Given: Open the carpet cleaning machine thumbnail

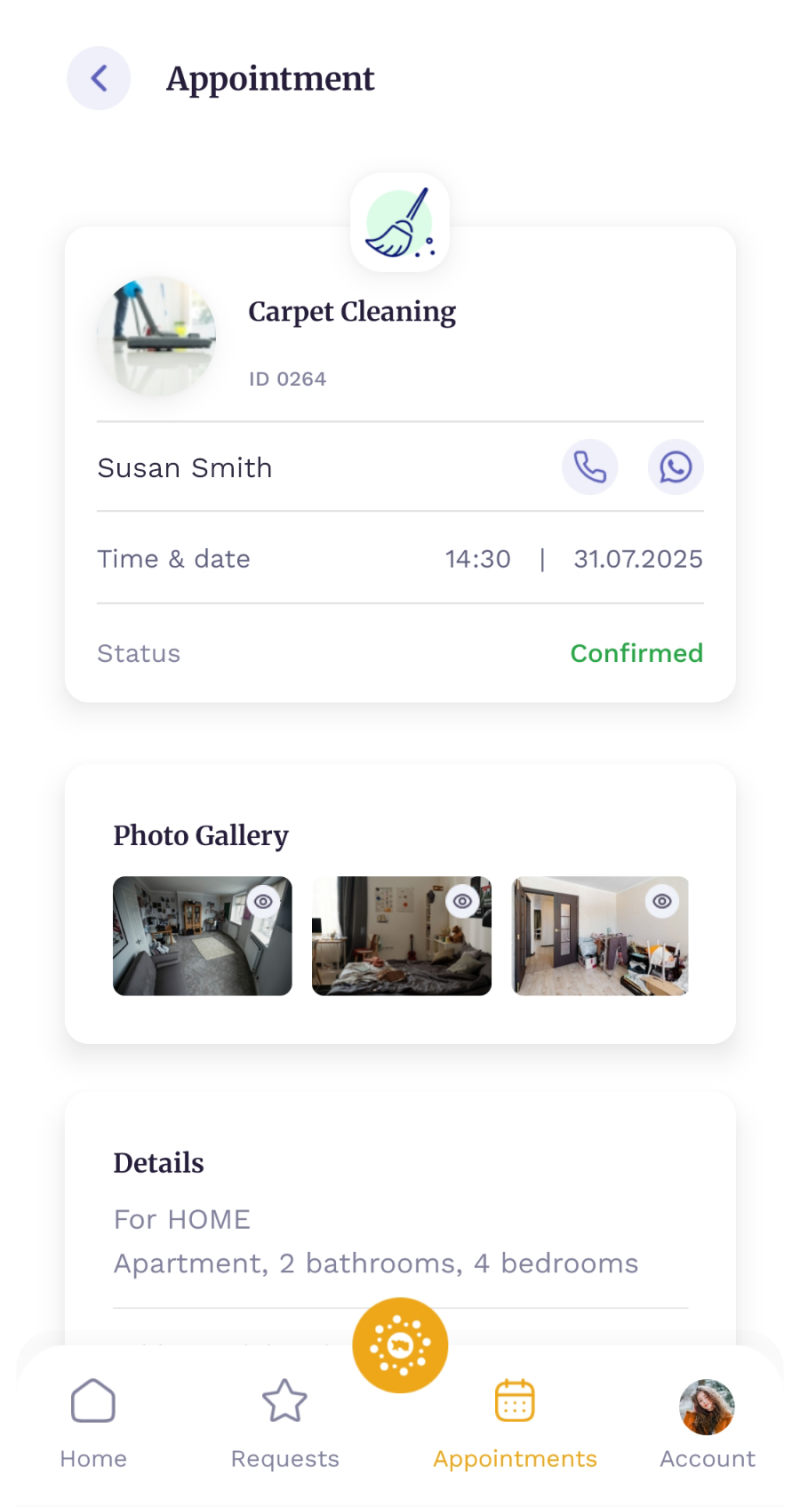Looking at the screenshot, I should (x=156, y=335).
